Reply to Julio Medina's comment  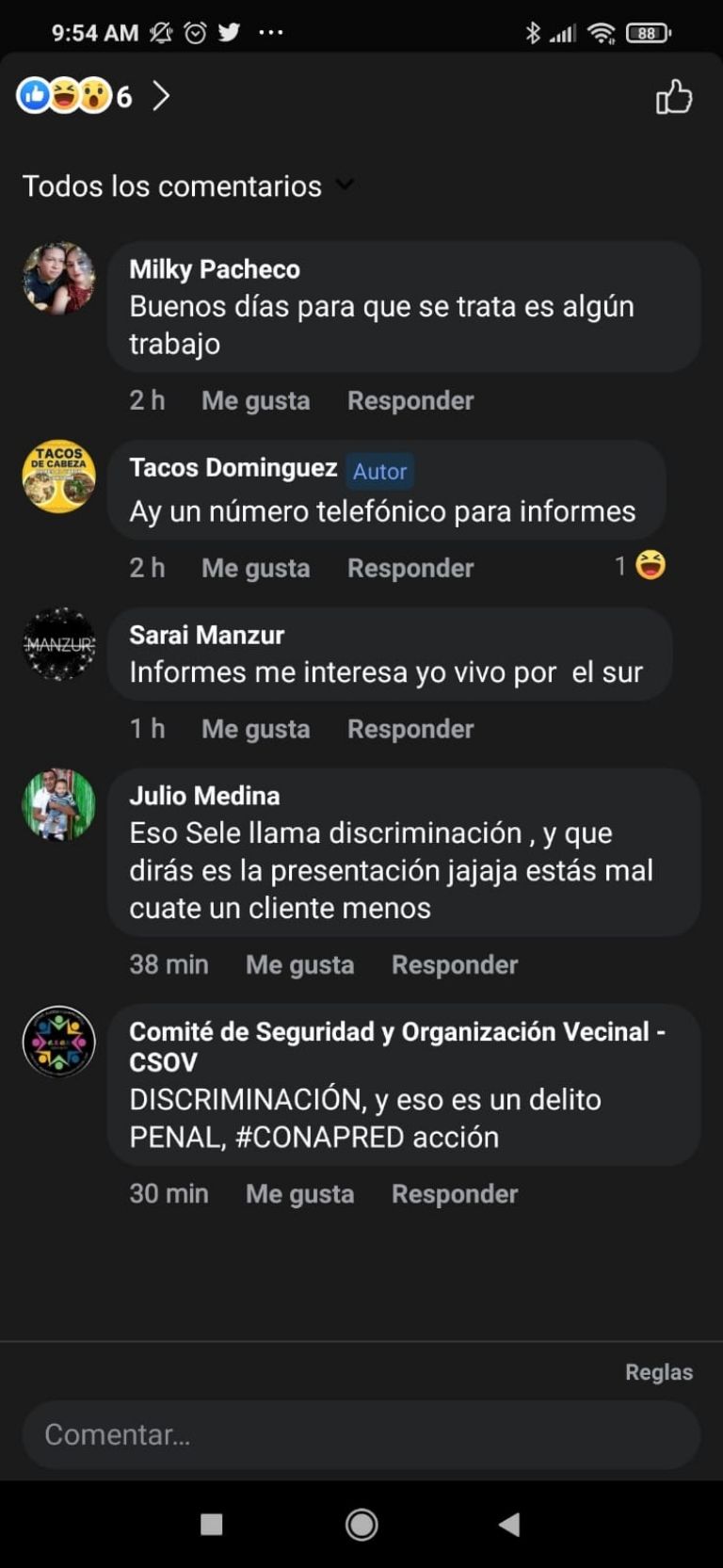[455, 964]
